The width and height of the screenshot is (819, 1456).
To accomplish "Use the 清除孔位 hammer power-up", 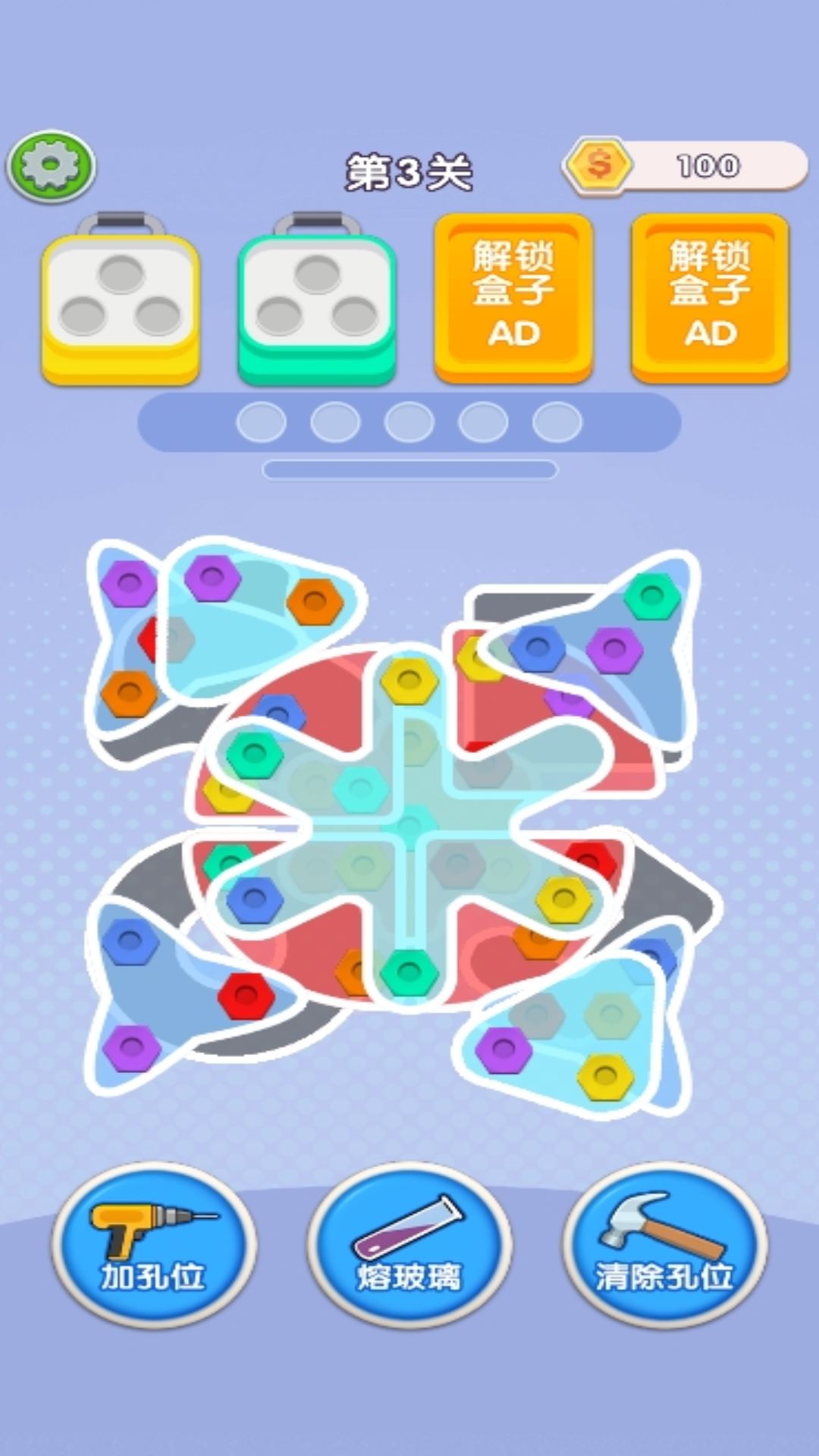I will coord(664,1244).
